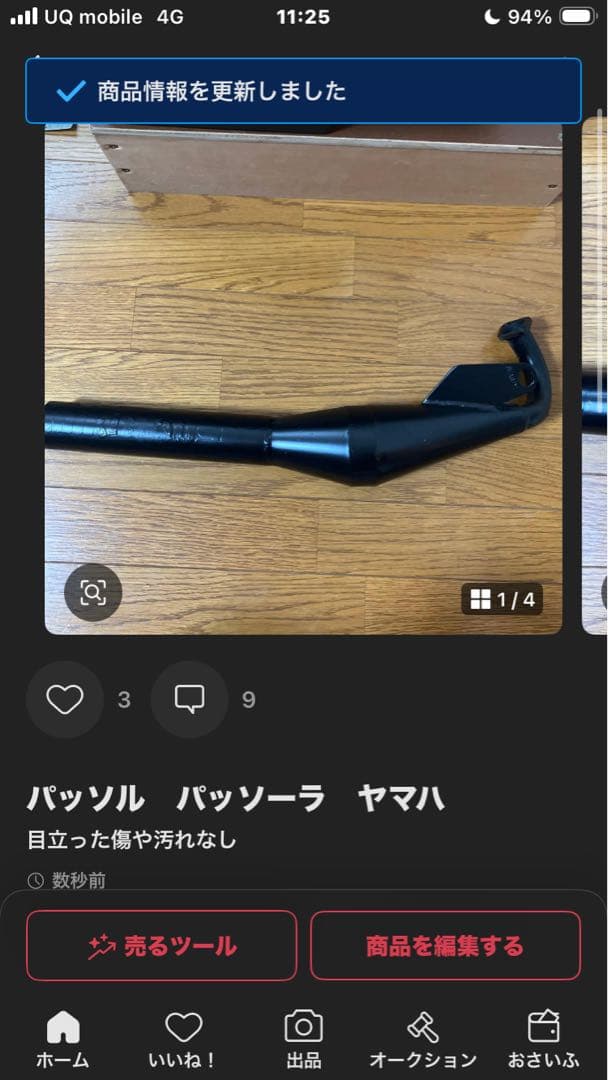Like this listing with the heart icon

coord(65,700)
